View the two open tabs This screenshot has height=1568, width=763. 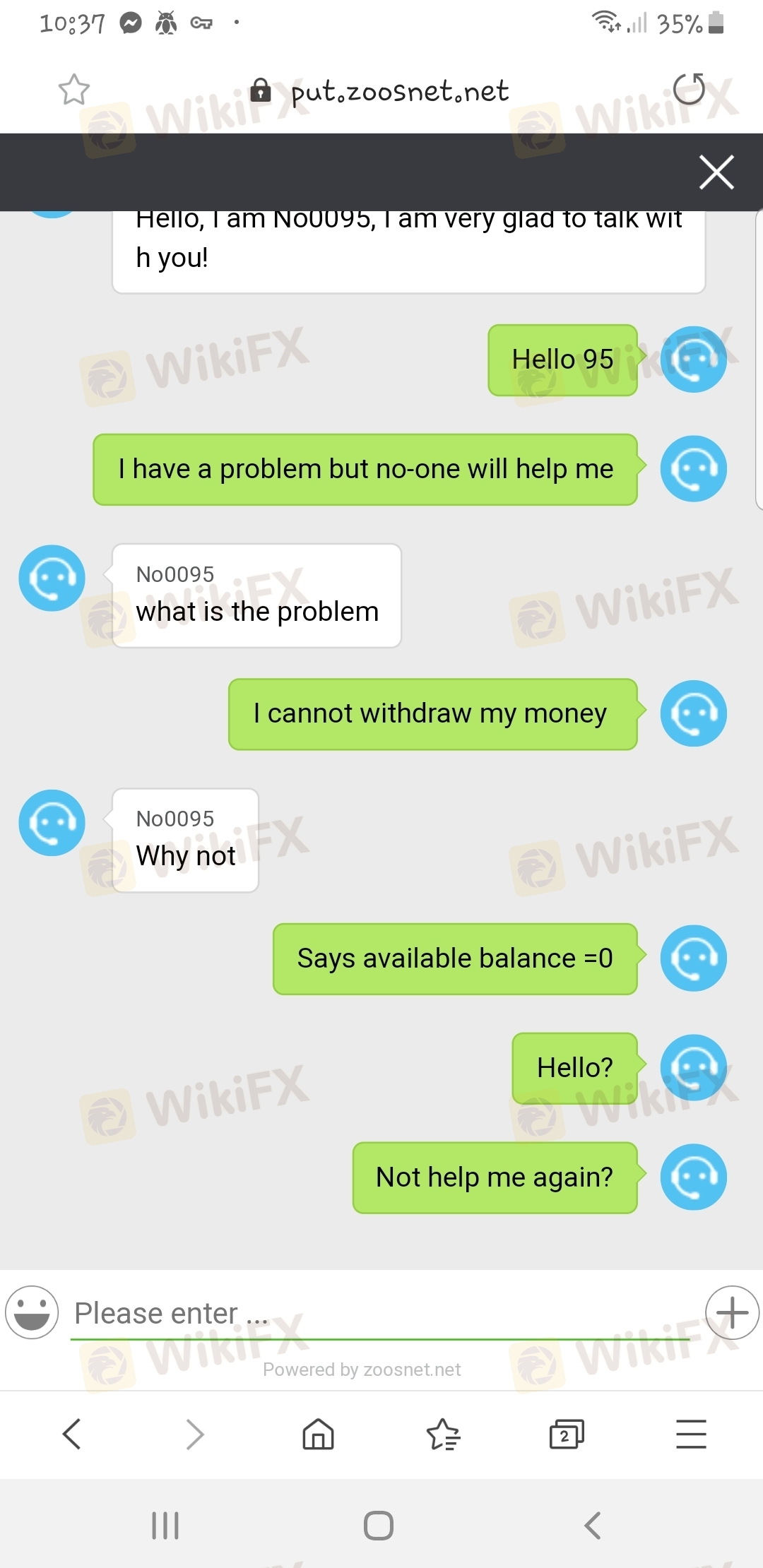(x=567, y=1434)
